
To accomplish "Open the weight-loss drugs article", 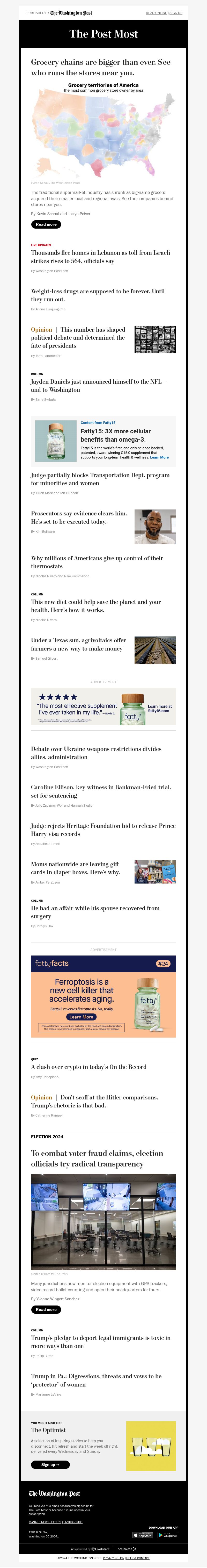I will [97, 295].
